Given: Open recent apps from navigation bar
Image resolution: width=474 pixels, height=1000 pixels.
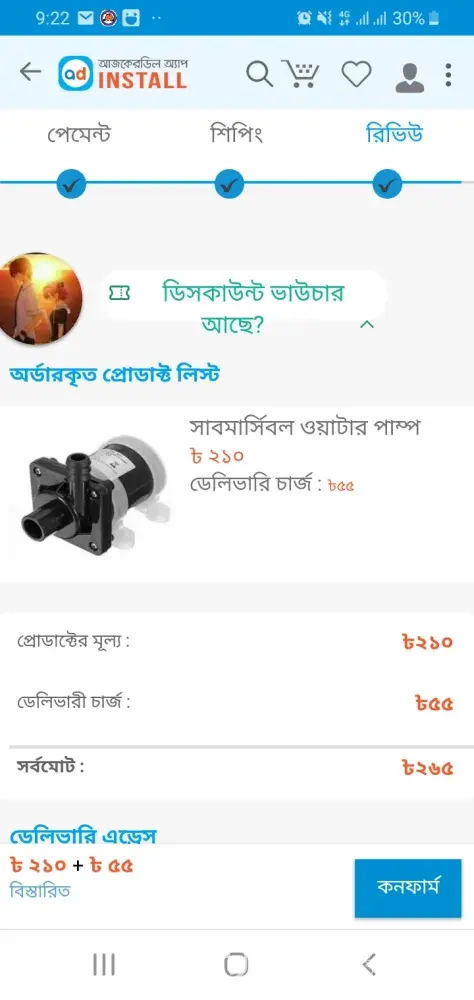Looking at the screenshot, I should [x=104, y=964].
